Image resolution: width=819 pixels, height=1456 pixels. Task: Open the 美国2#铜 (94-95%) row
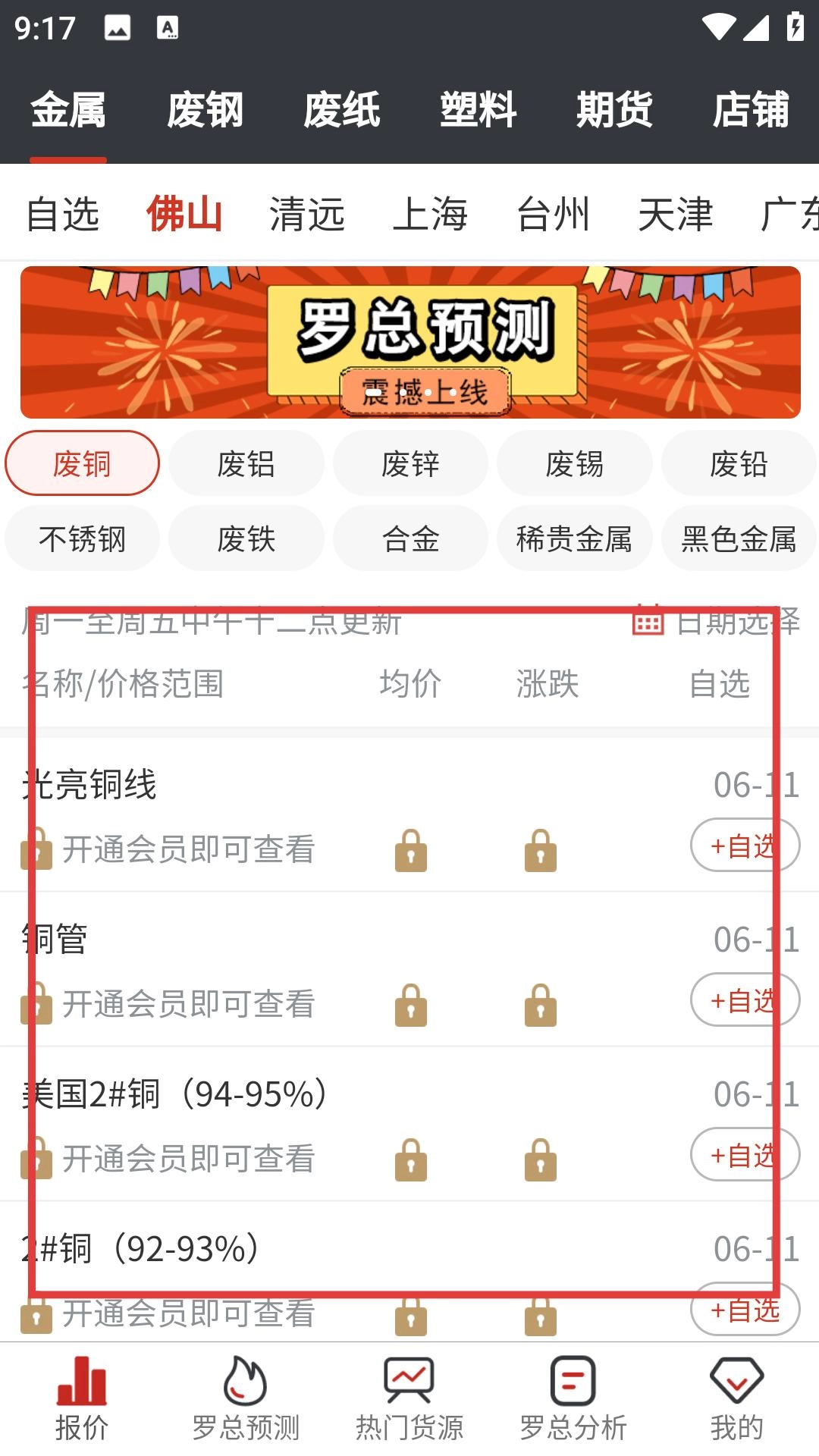409,1125
